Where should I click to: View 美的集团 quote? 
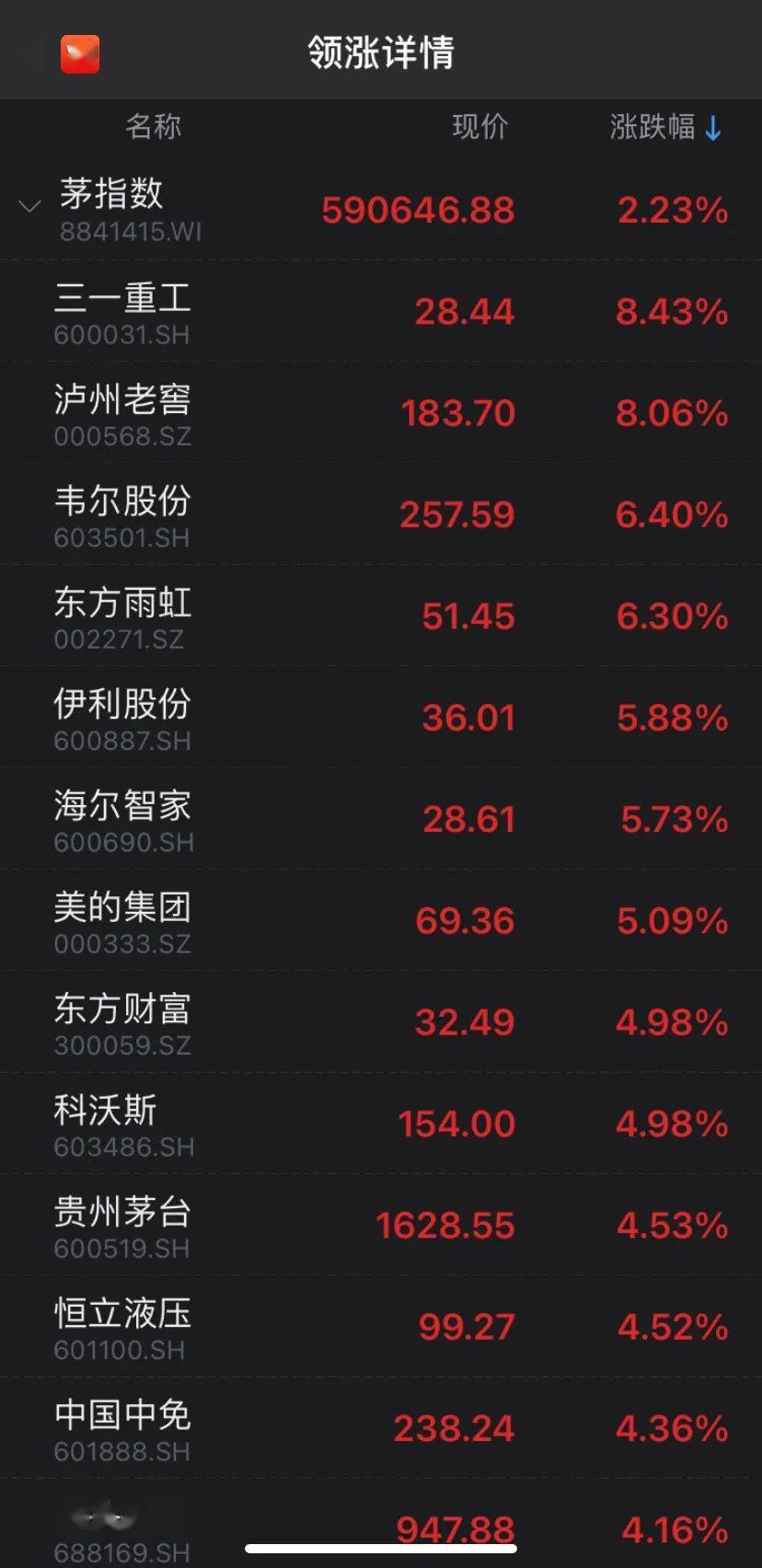coord(381,920)
